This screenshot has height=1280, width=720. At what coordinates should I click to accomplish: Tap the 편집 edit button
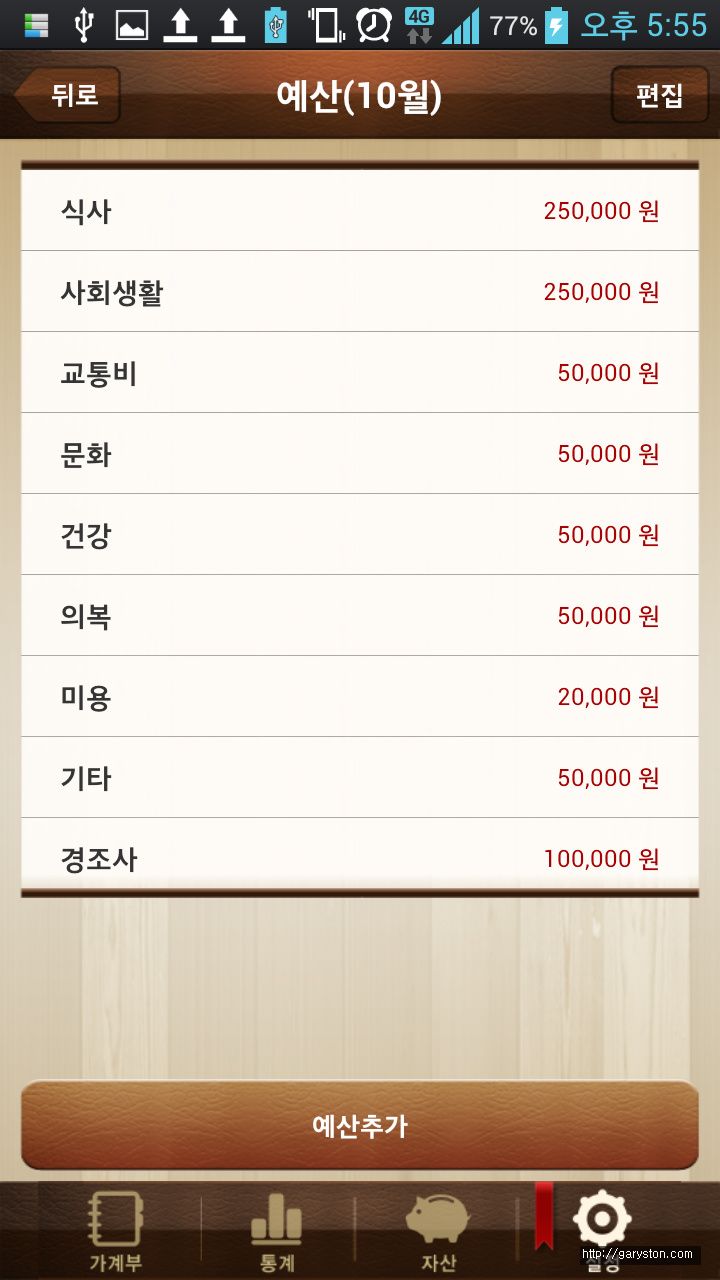(x=659, y=95)
